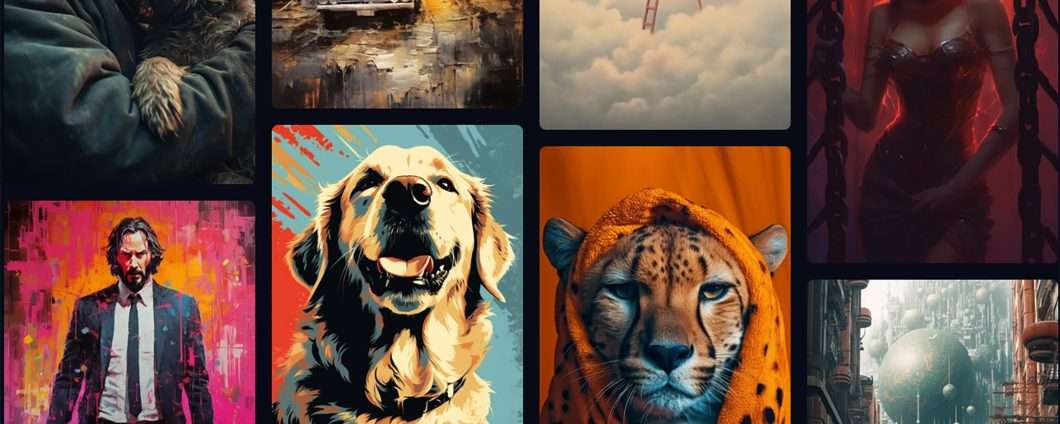Open the golden retriever pop-art image

[397, 274]
